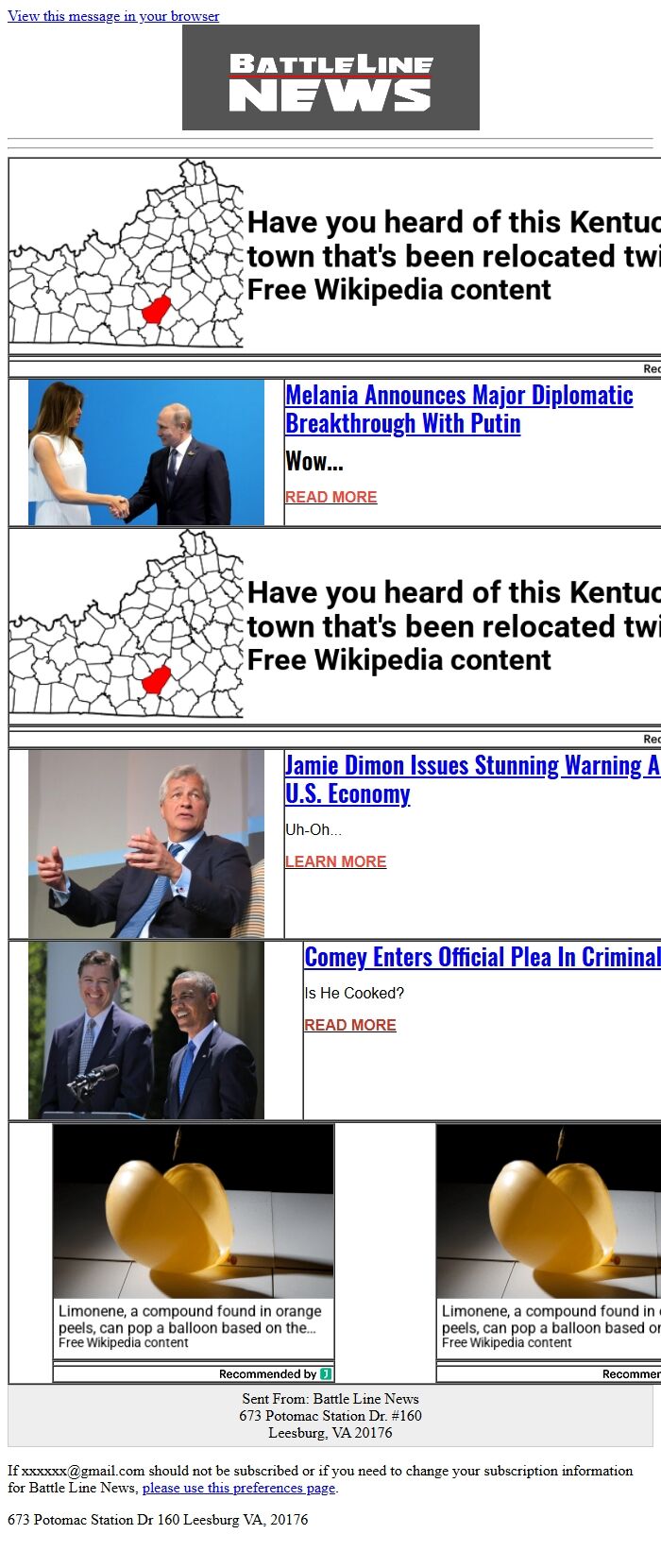Open 'View this message in your browser' link
661x1568 pixels.
[x=113, y=16]
